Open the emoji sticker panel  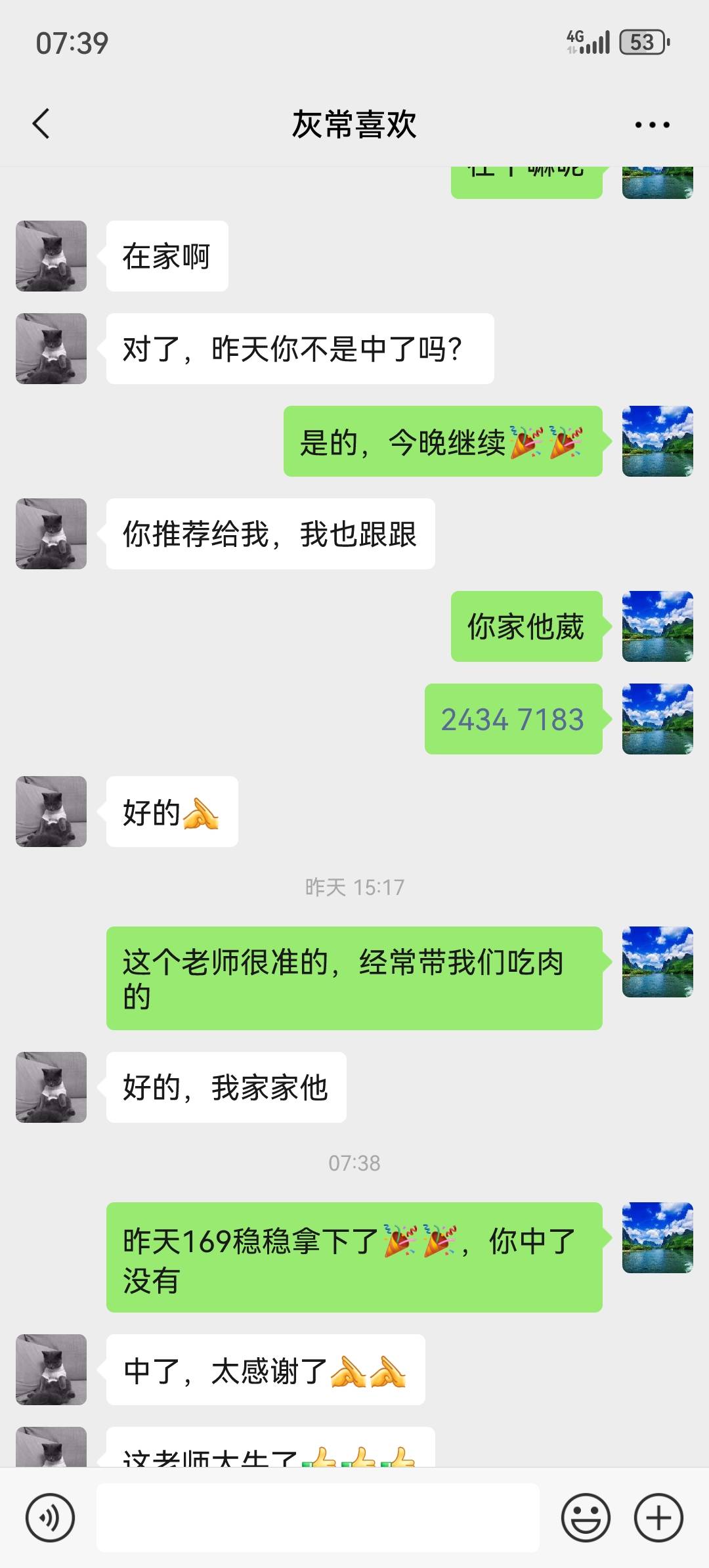point(586,1517)
